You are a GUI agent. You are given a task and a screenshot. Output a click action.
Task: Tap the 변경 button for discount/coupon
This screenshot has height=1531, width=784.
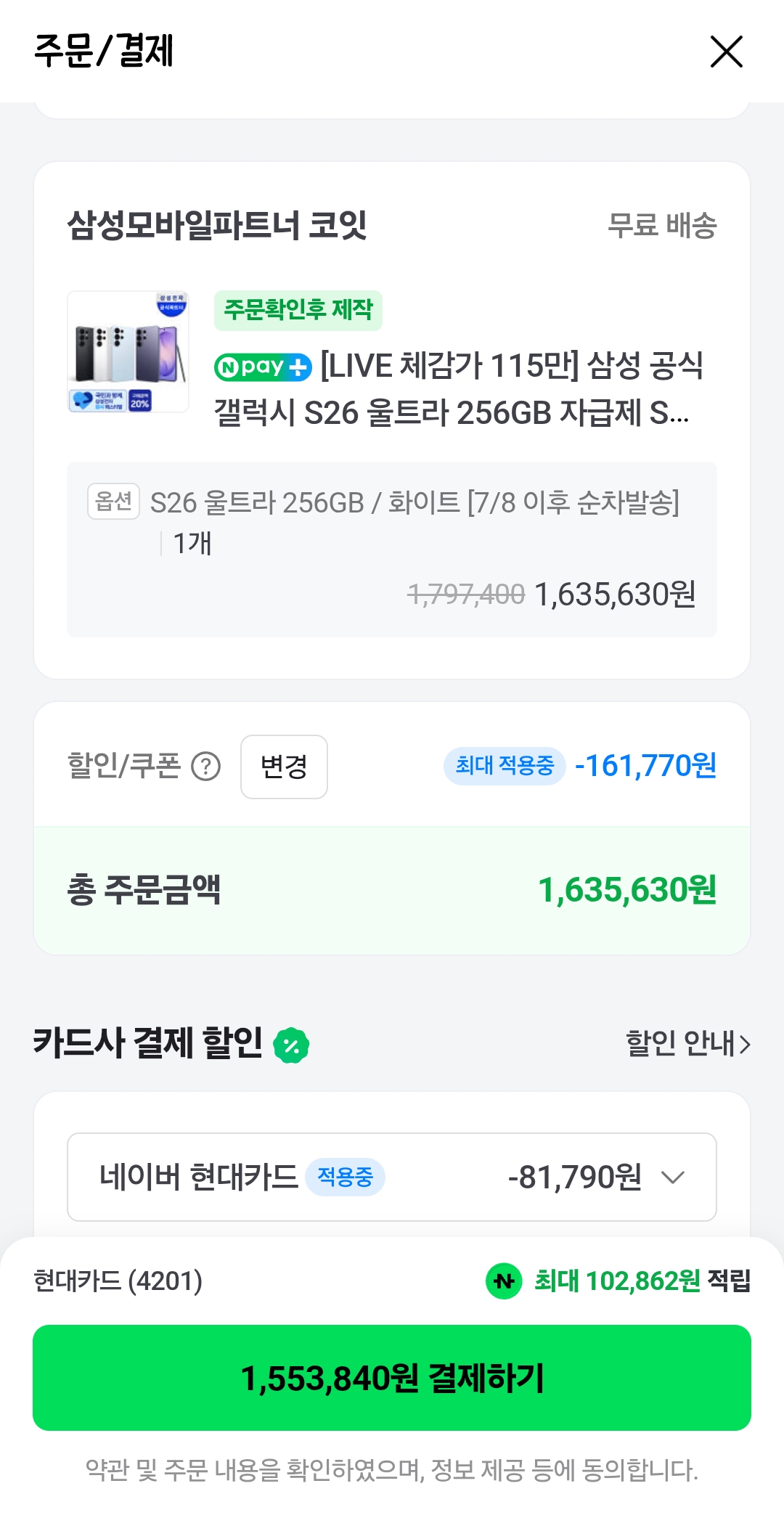pos(284,767)
